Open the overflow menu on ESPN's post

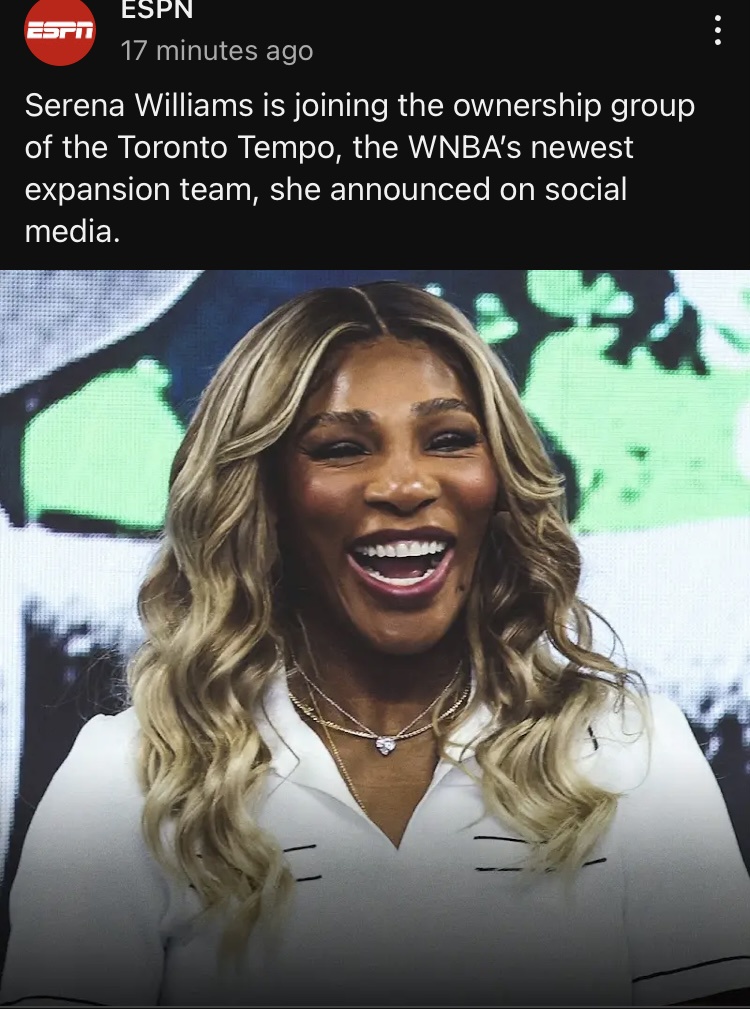coord(717,32)
